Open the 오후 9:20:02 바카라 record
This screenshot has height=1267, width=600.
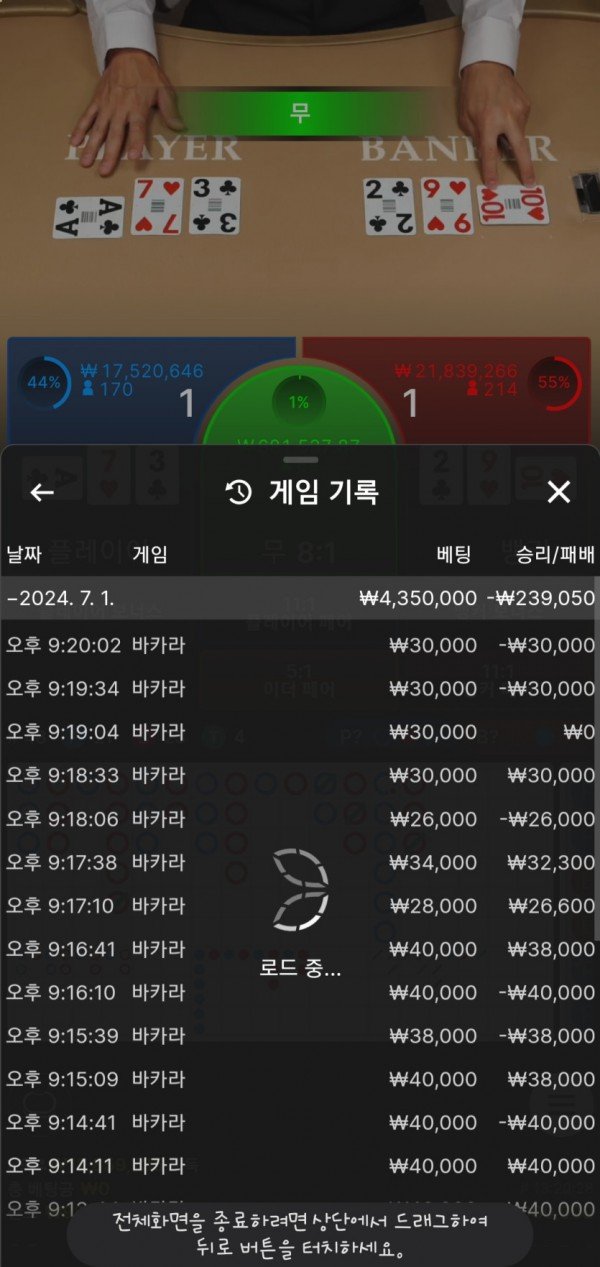[300, 645]
